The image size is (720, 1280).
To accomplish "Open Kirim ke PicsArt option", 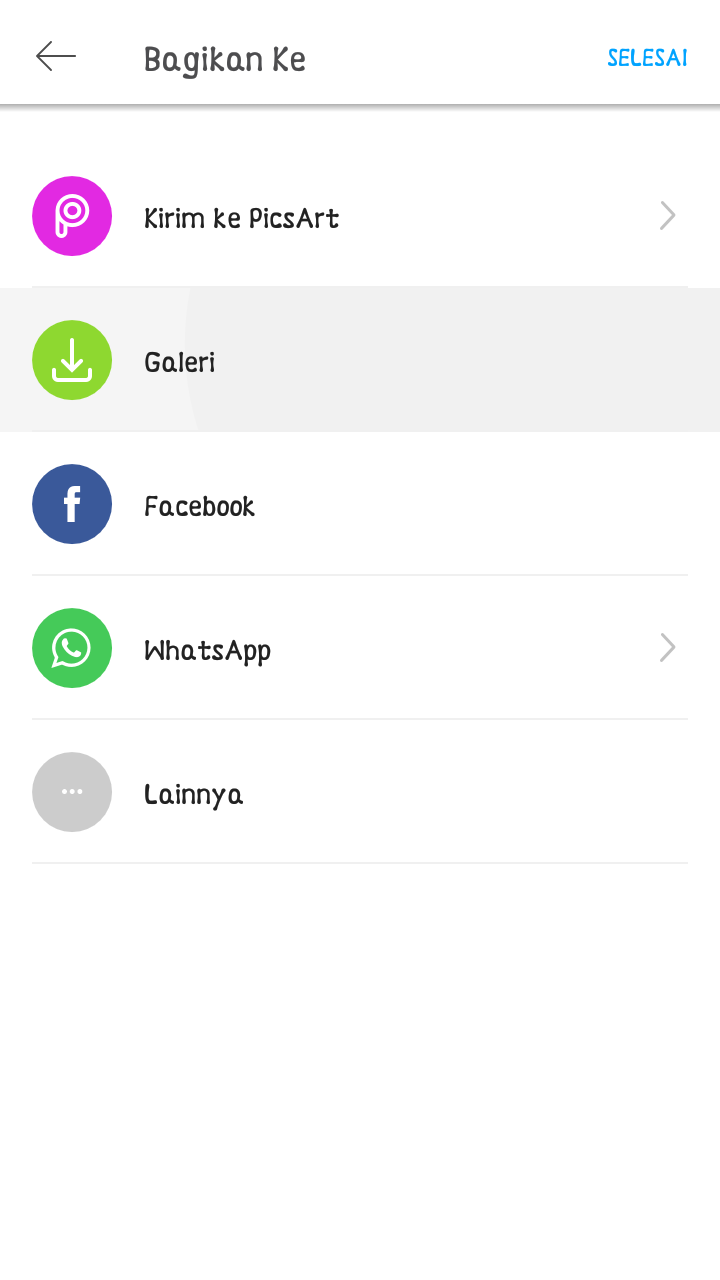I will point(360,217).
